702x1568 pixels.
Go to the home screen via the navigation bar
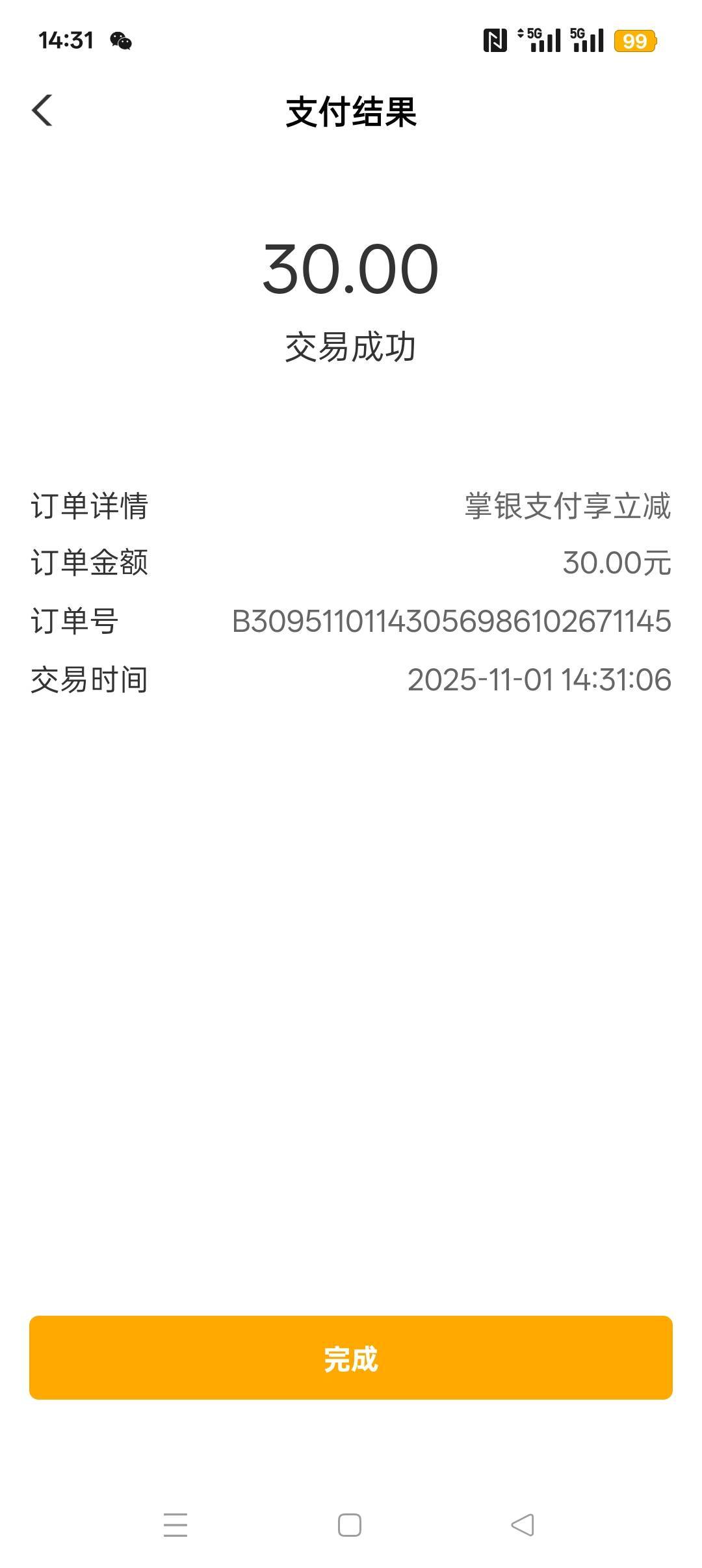(350, 1525)
